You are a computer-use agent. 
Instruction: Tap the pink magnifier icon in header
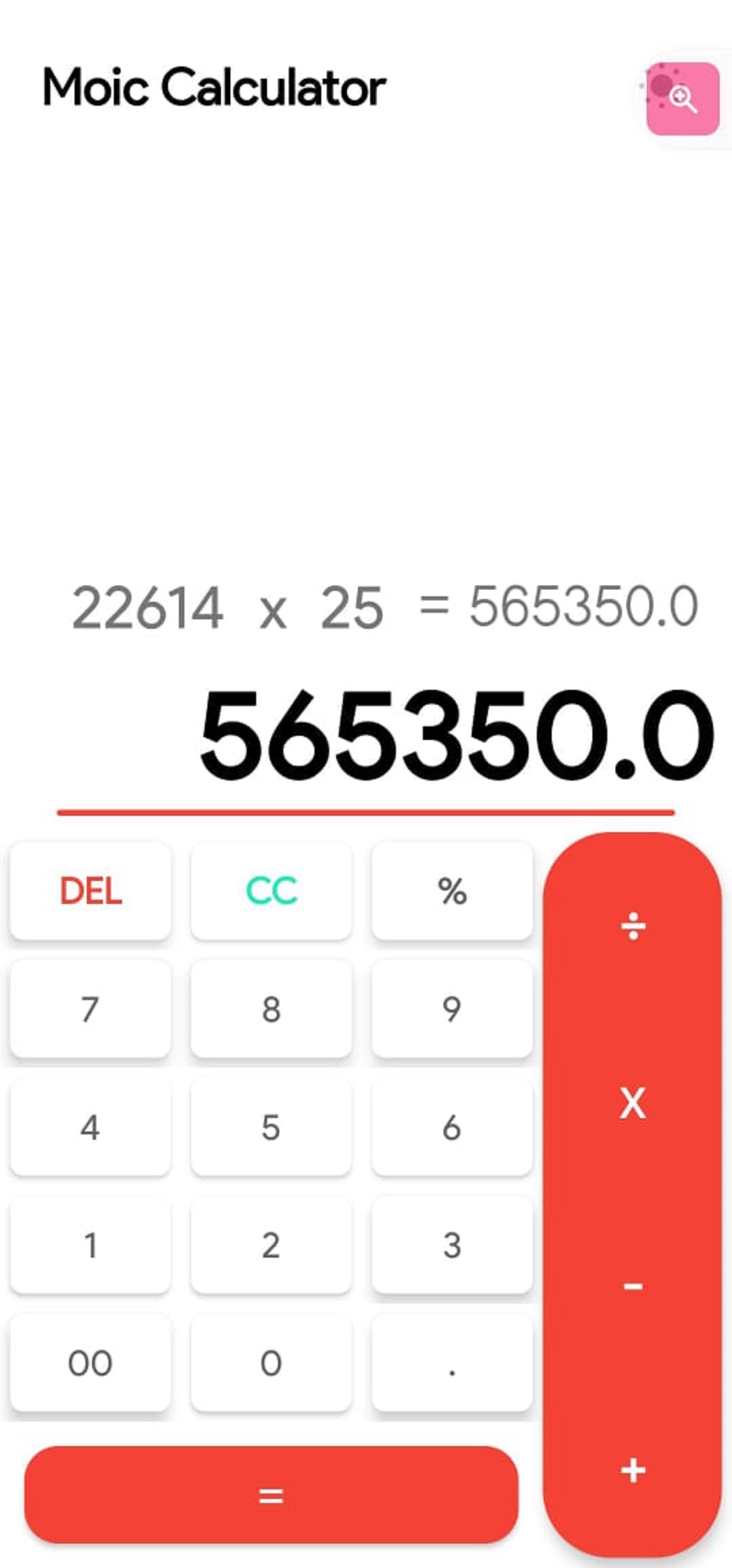tap(682, 98)
